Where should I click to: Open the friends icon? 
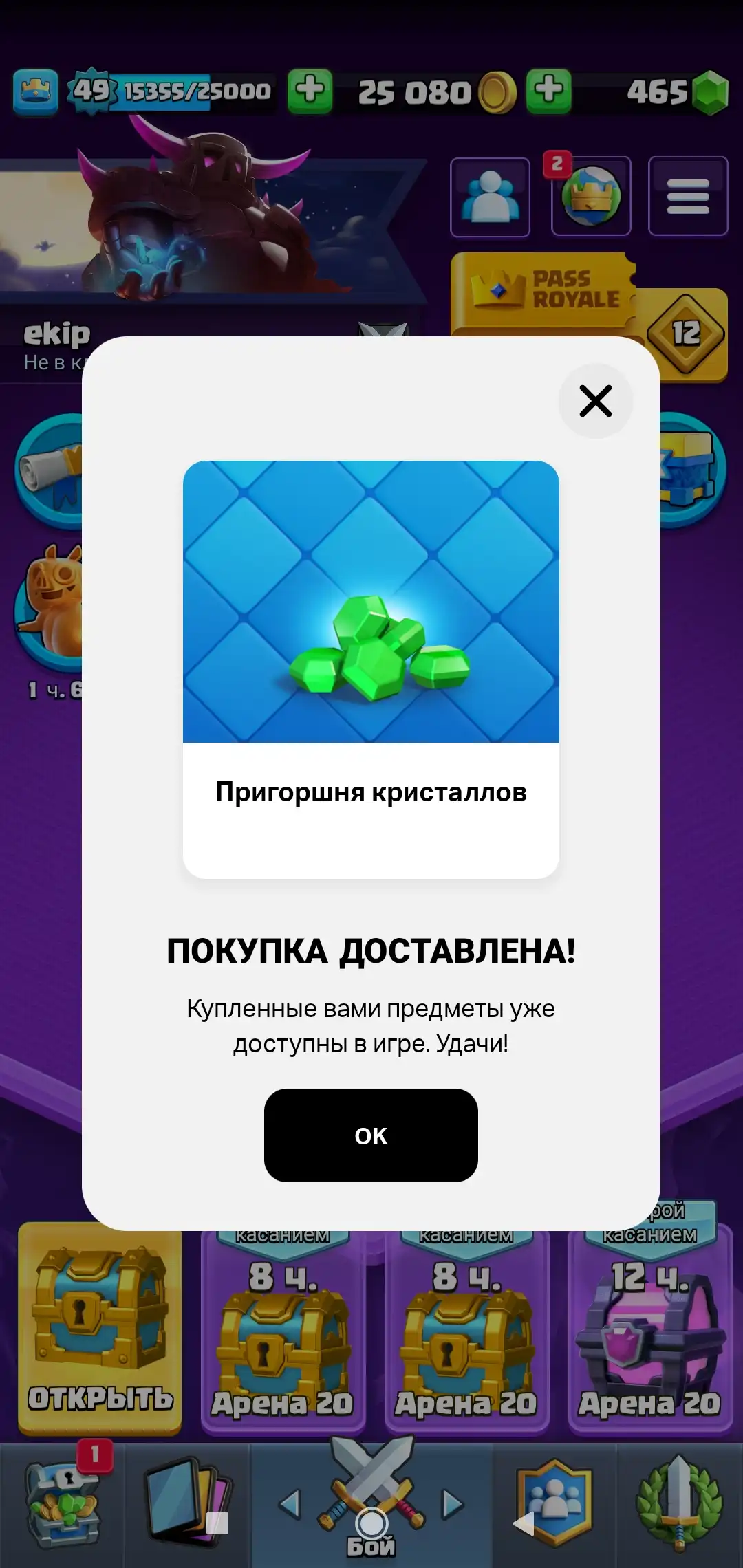click(490, 197)
